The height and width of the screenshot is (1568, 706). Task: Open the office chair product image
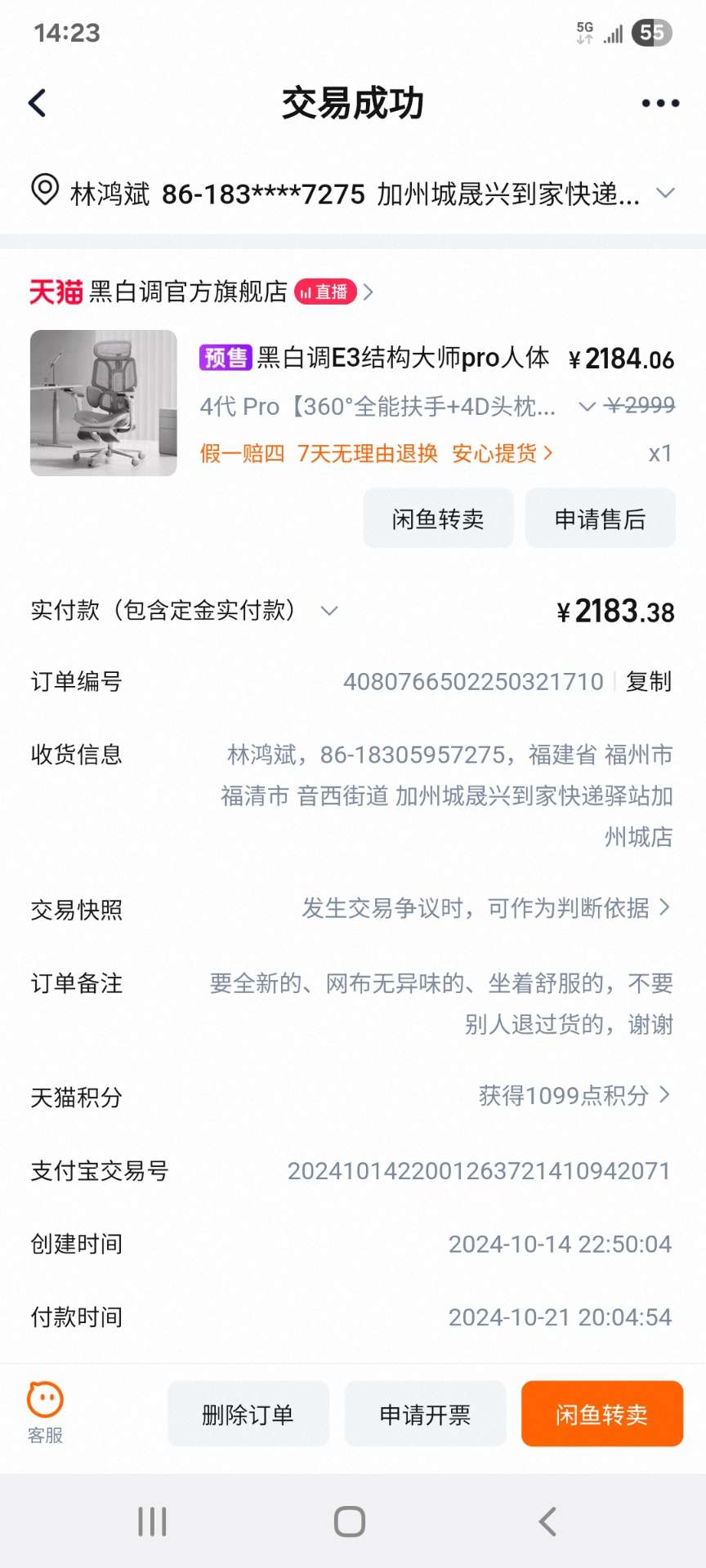click(104, 403)
